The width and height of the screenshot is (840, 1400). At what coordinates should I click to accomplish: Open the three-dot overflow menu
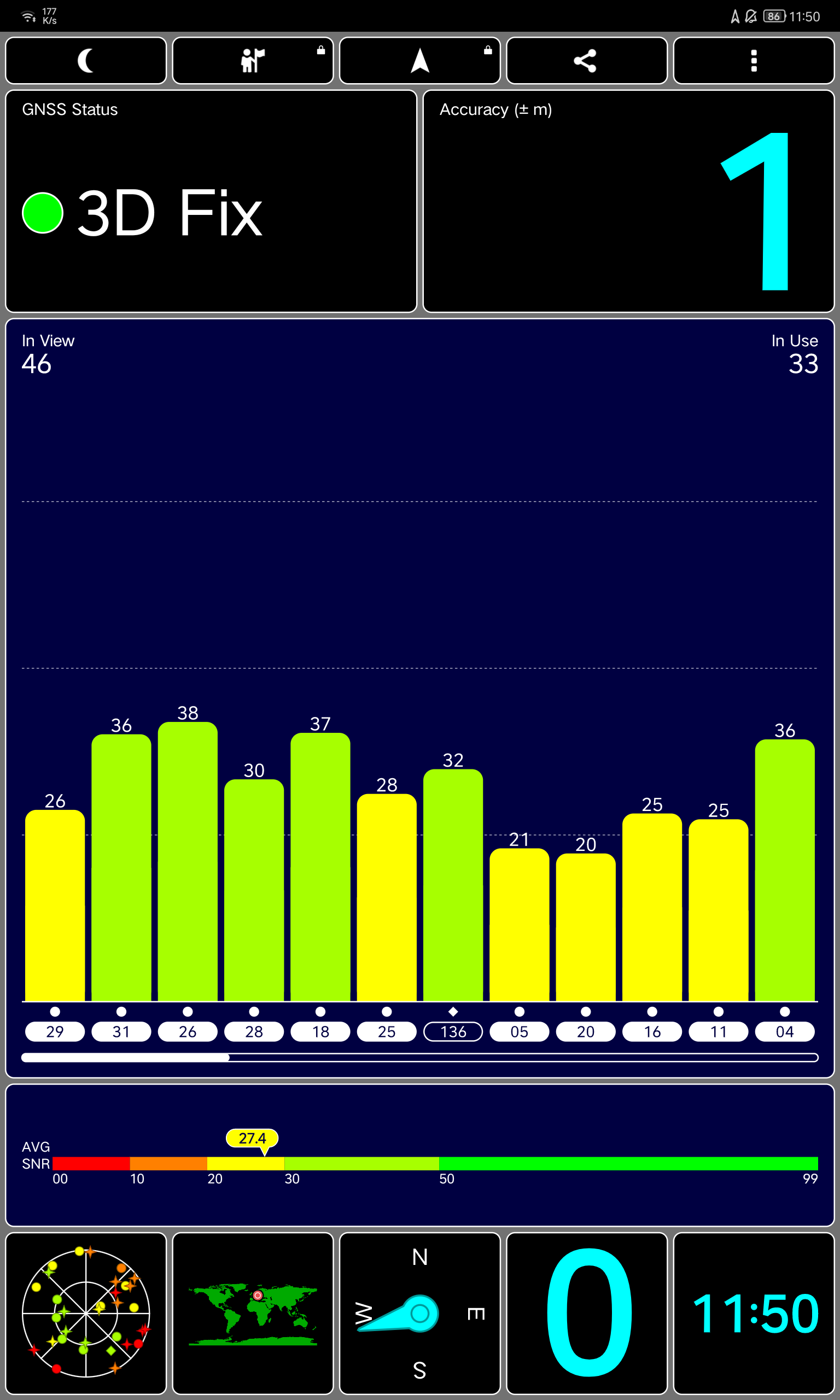coord(754,61)
